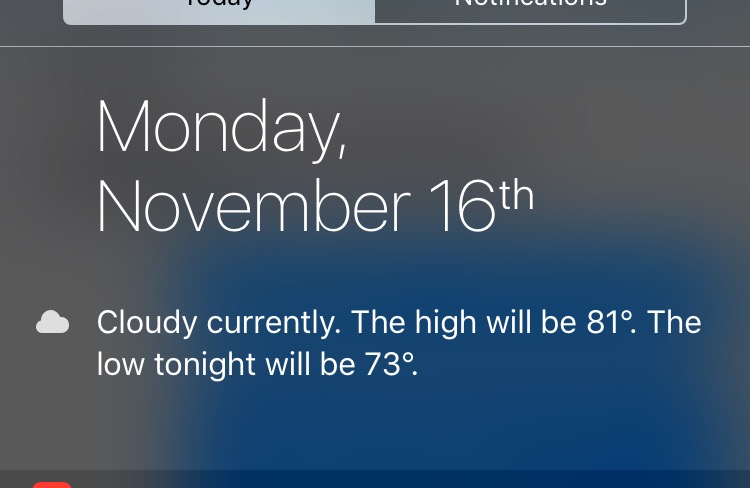Screen dimensions: 750x488
Task: Open the cloudy weather summary
Action: click(398, 343)
